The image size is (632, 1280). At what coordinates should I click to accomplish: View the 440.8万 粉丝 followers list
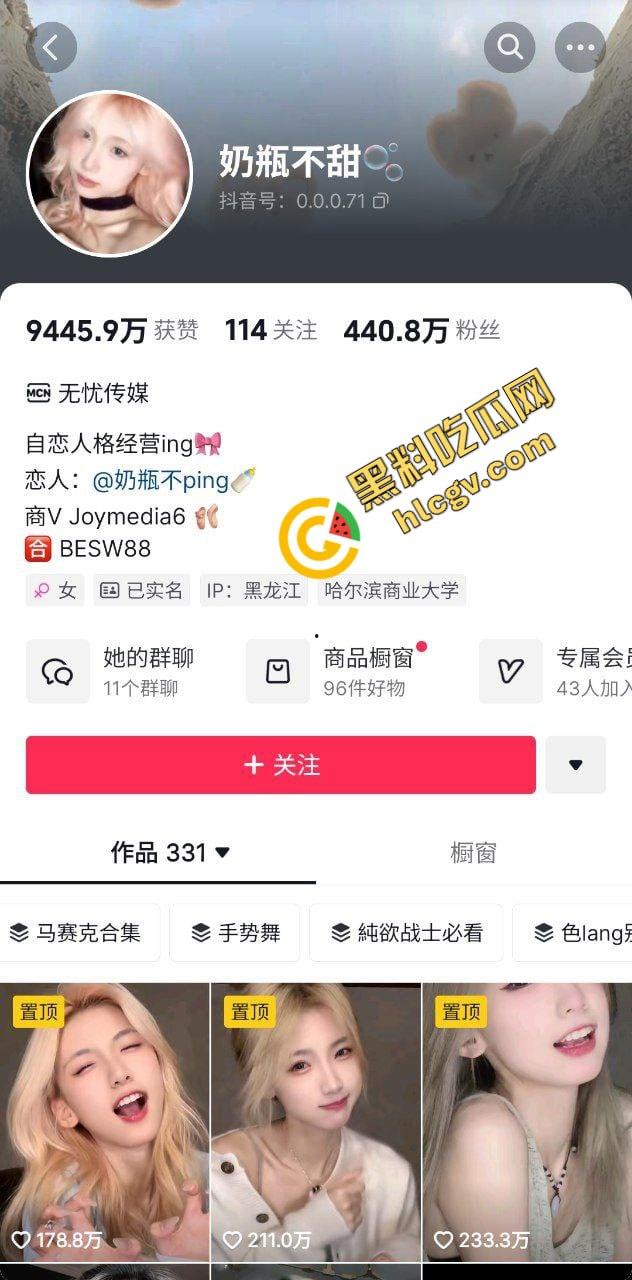pyautogui.click(x=421, y=331)
